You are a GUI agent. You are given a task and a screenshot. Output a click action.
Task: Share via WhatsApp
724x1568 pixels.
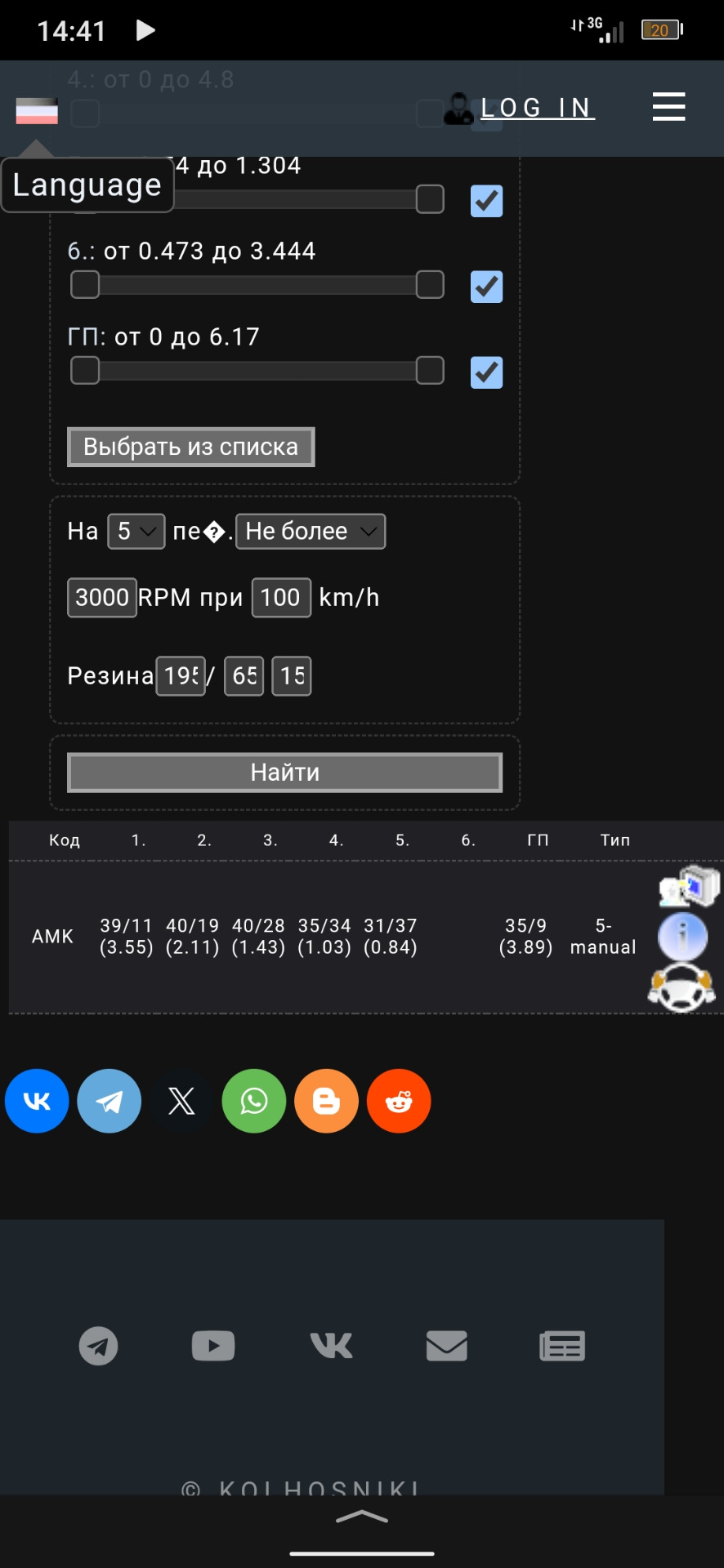click(254, 1101)
